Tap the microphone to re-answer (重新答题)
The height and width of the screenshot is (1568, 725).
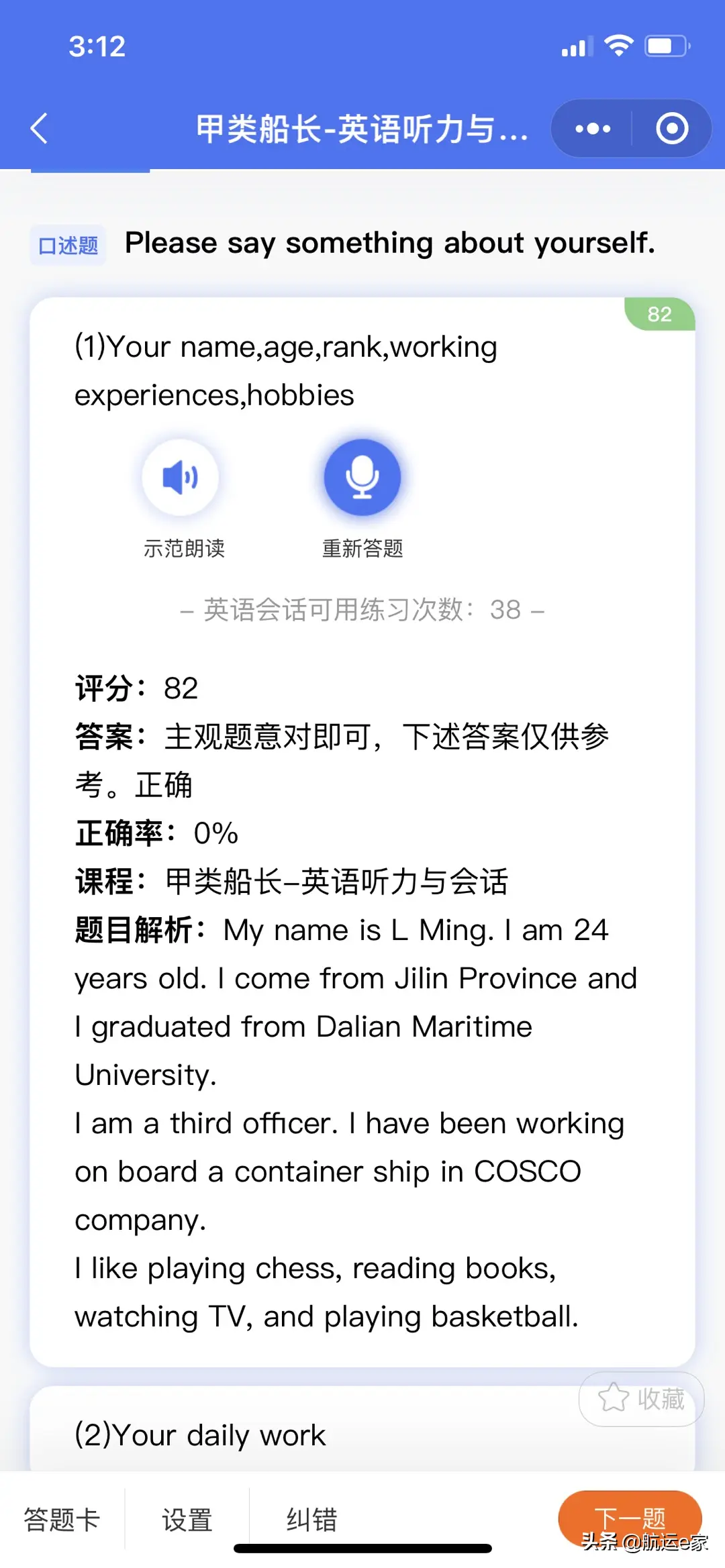point(362,477)
